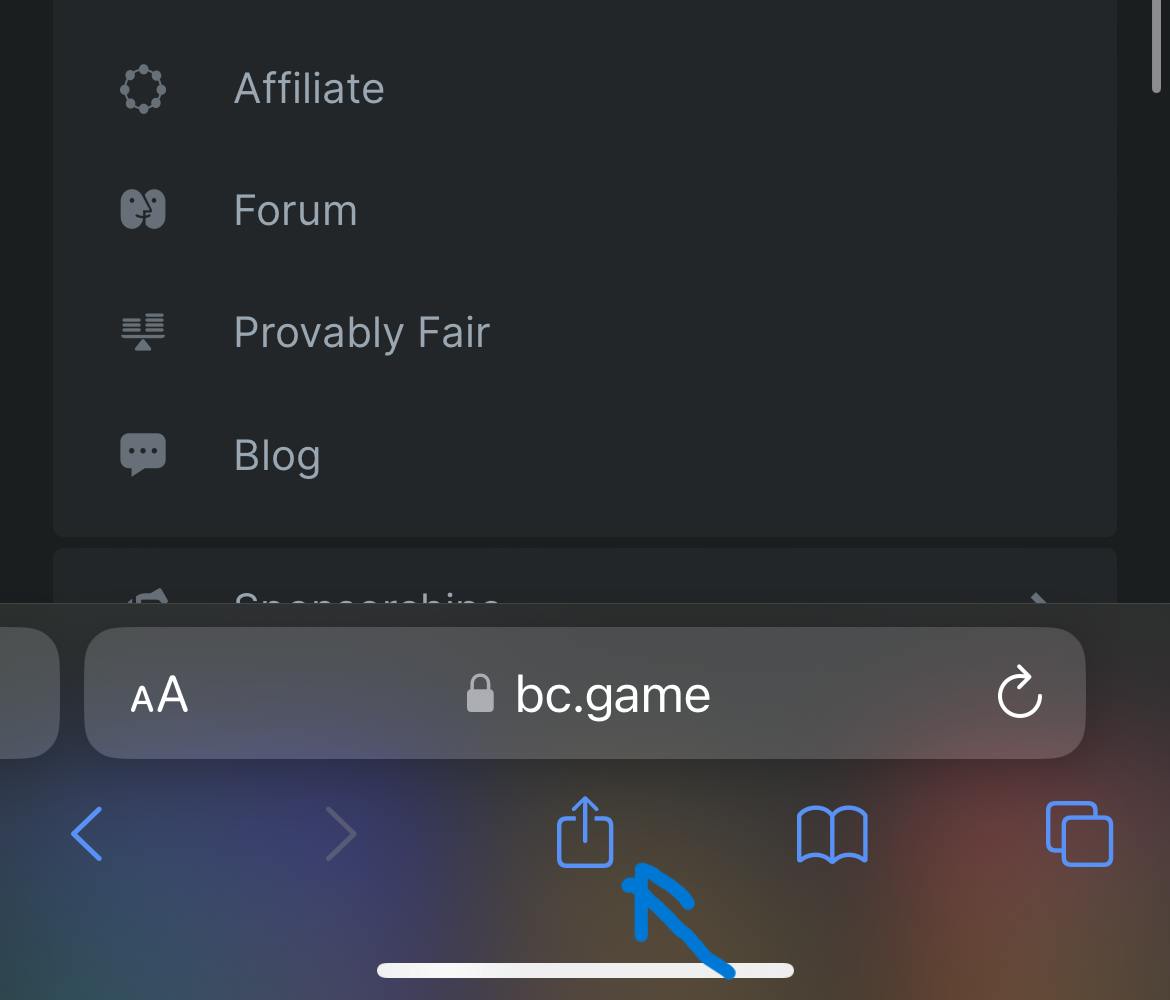Visit the Blog

(x=277, y=456)
